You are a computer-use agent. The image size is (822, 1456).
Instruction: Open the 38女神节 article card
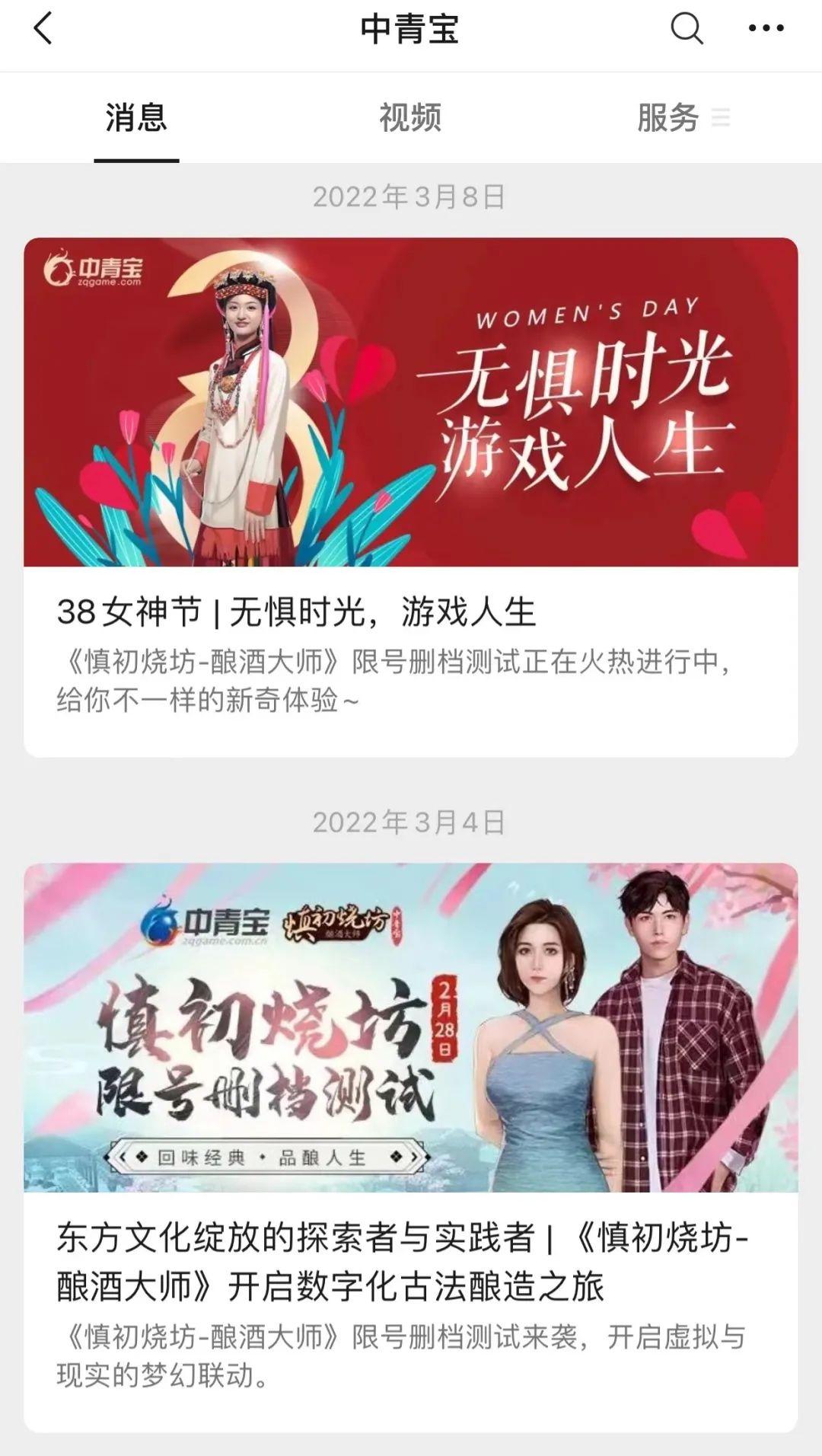point(410,497)
